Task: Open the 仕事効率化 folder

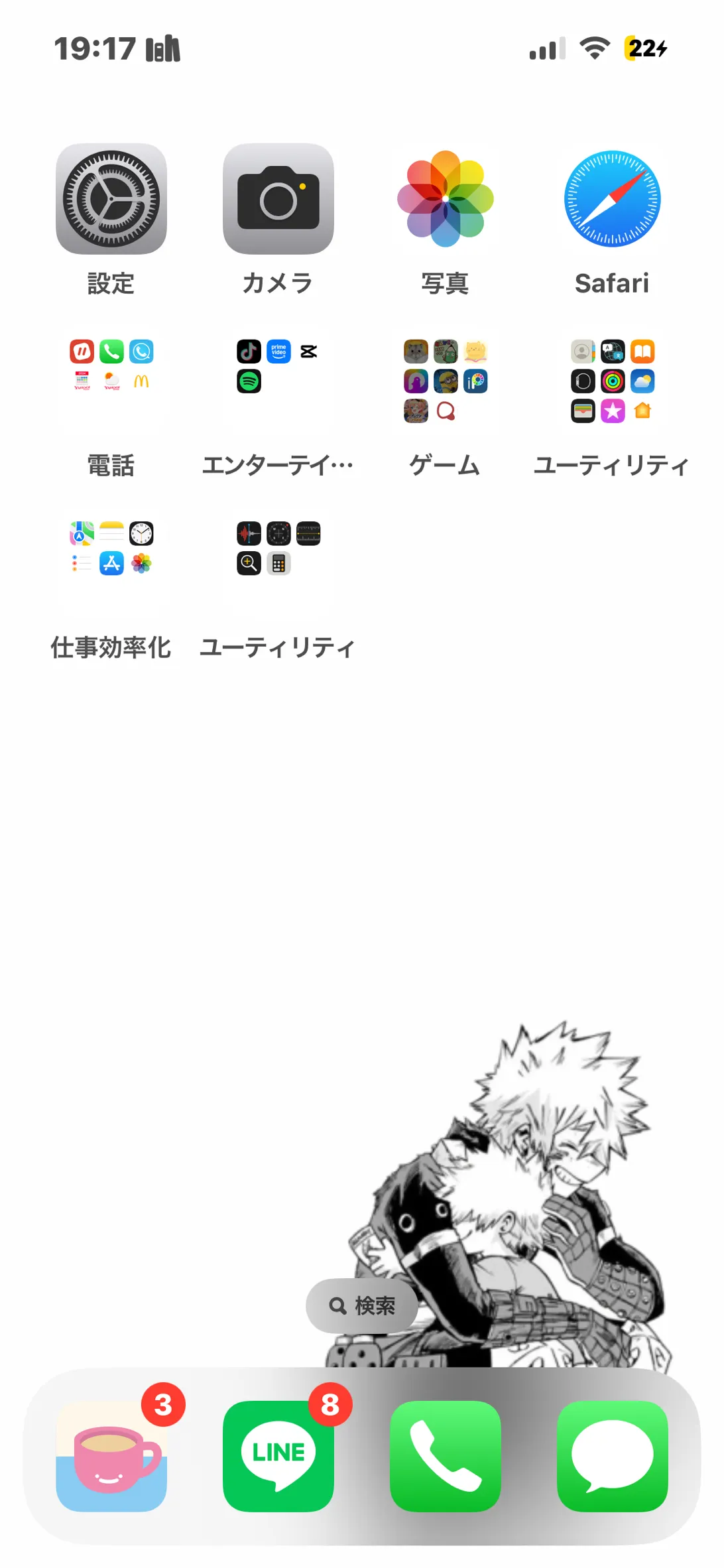Action: tap(111, 564)
